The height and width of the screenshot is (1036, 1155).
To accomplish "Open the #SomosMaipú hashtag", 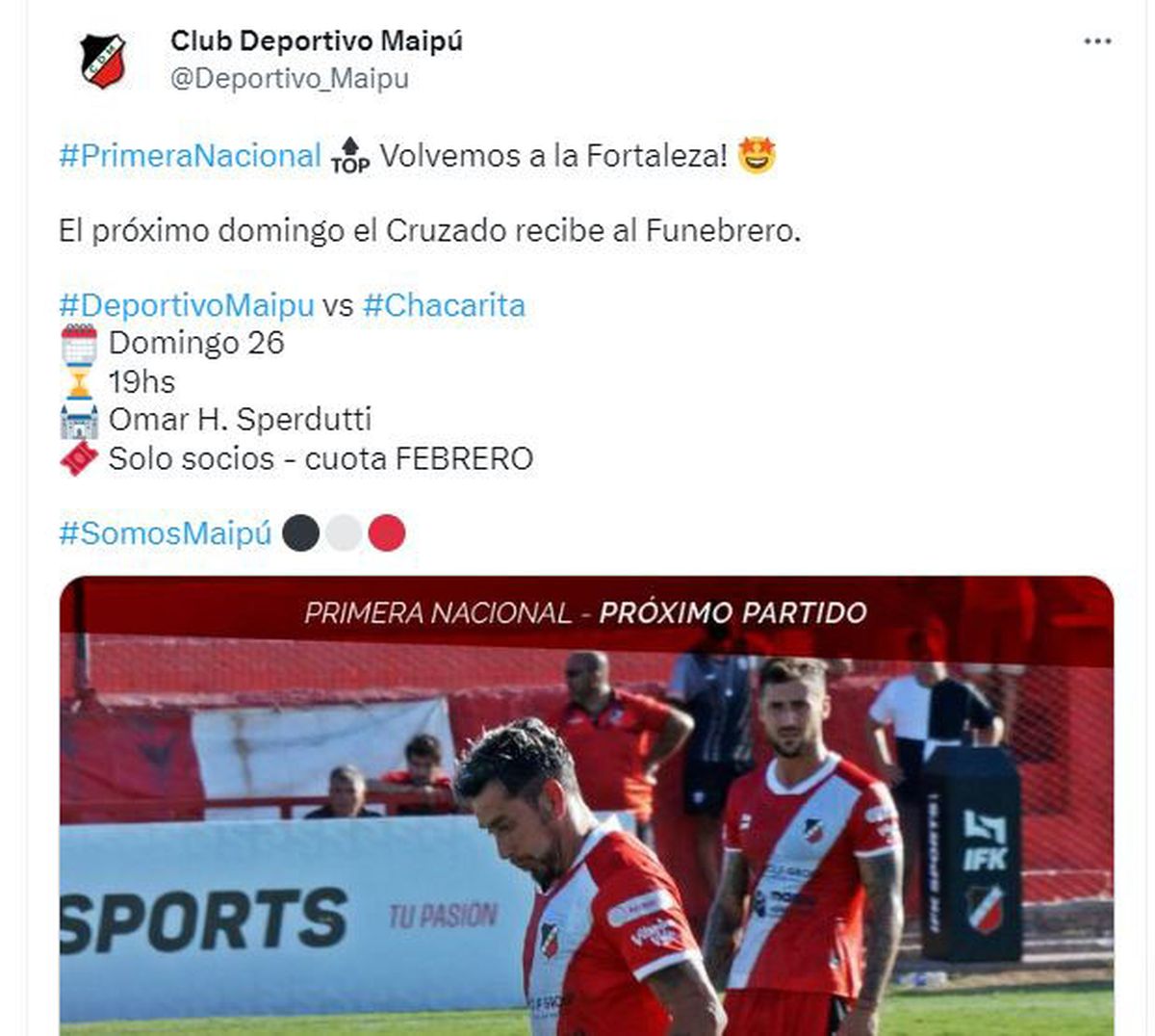I will [166, 532].
